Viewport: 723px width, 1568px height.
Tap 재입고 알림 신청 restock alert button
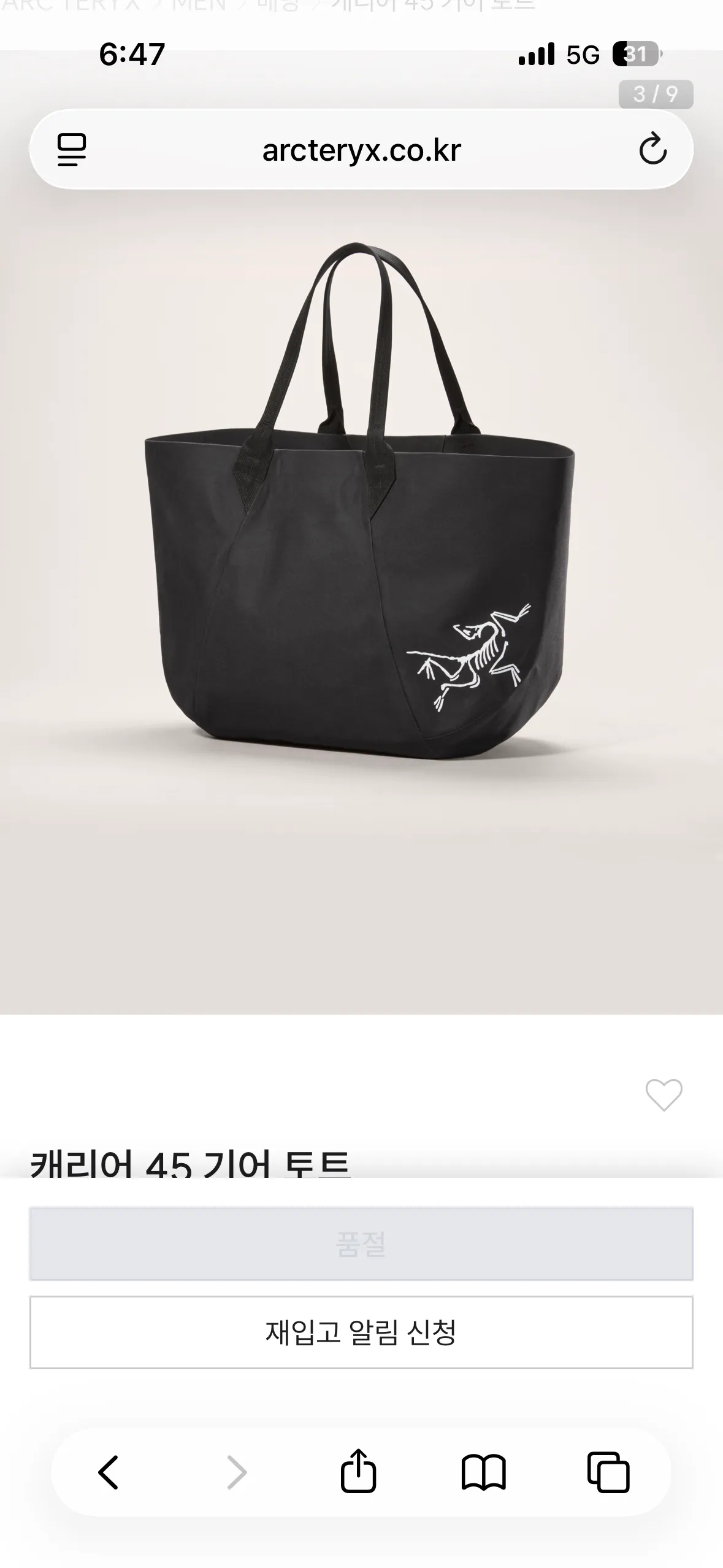click(361, 1332)
